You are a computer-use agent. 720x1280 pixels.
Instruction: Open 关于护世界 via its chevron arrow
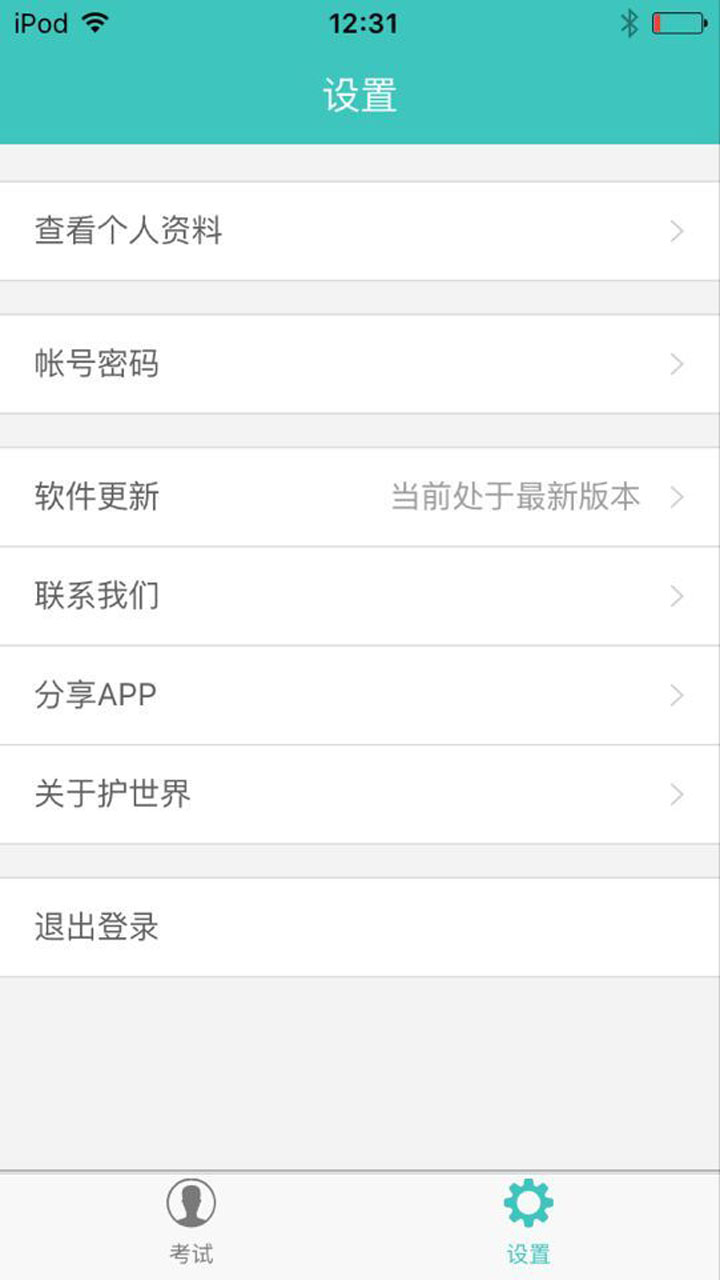[676, 794]
